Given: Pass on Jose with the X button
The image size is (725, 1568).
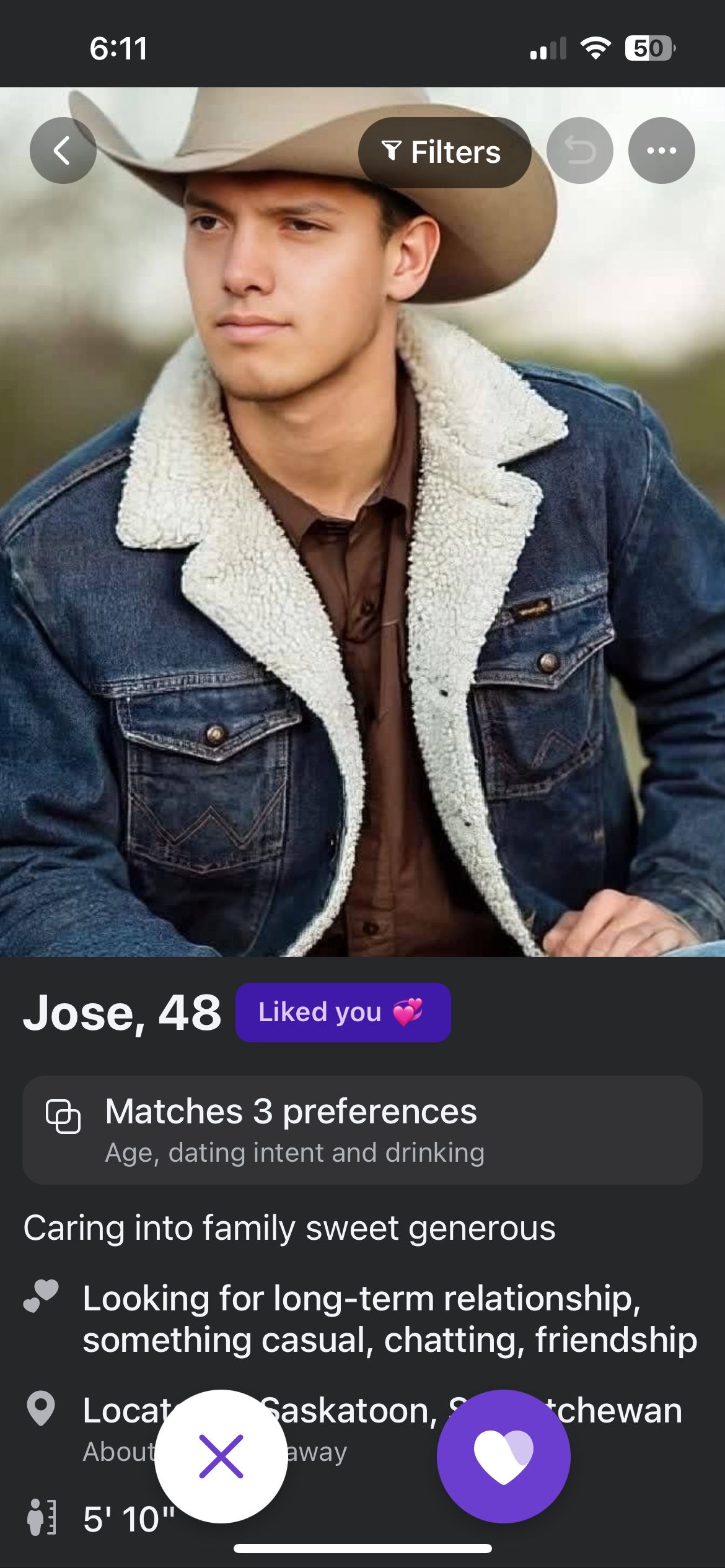Looking at the screenshot, I should tap(221, 1457).
